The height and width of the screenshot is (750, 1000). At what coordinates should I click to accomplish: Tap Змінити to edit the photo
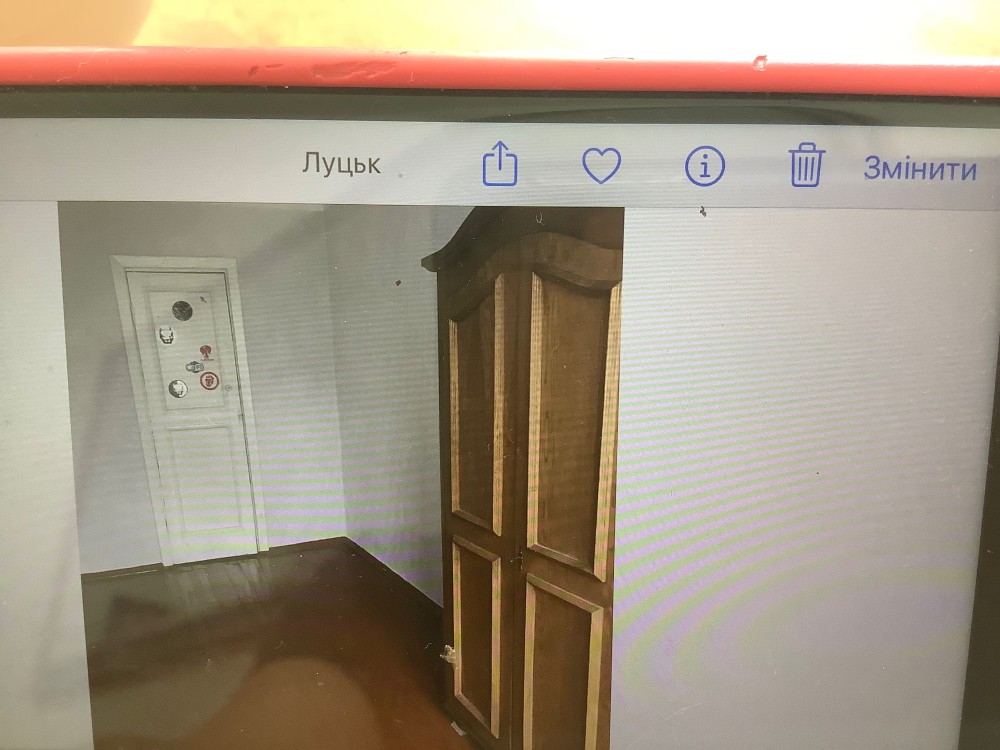[920, 169]
